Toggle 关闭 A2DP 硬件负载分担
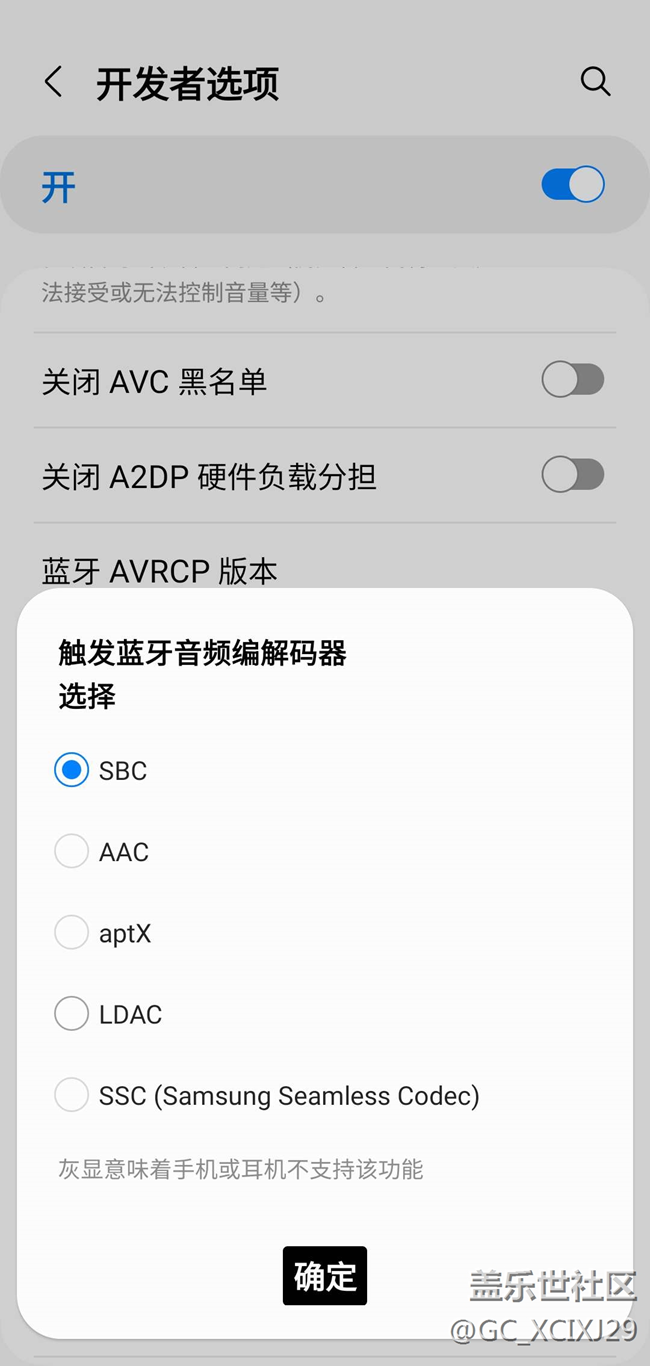This screenshot has width=650, height=1366. click(573, 475)
